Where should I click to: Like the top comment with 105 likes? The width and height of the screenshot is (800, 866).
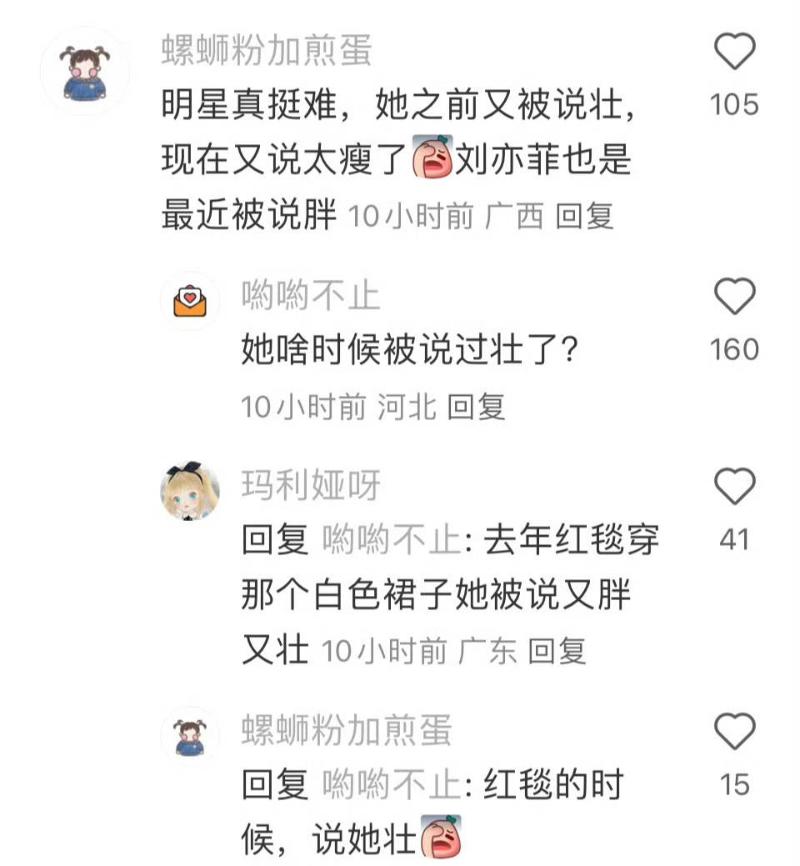tap(735, 52)
